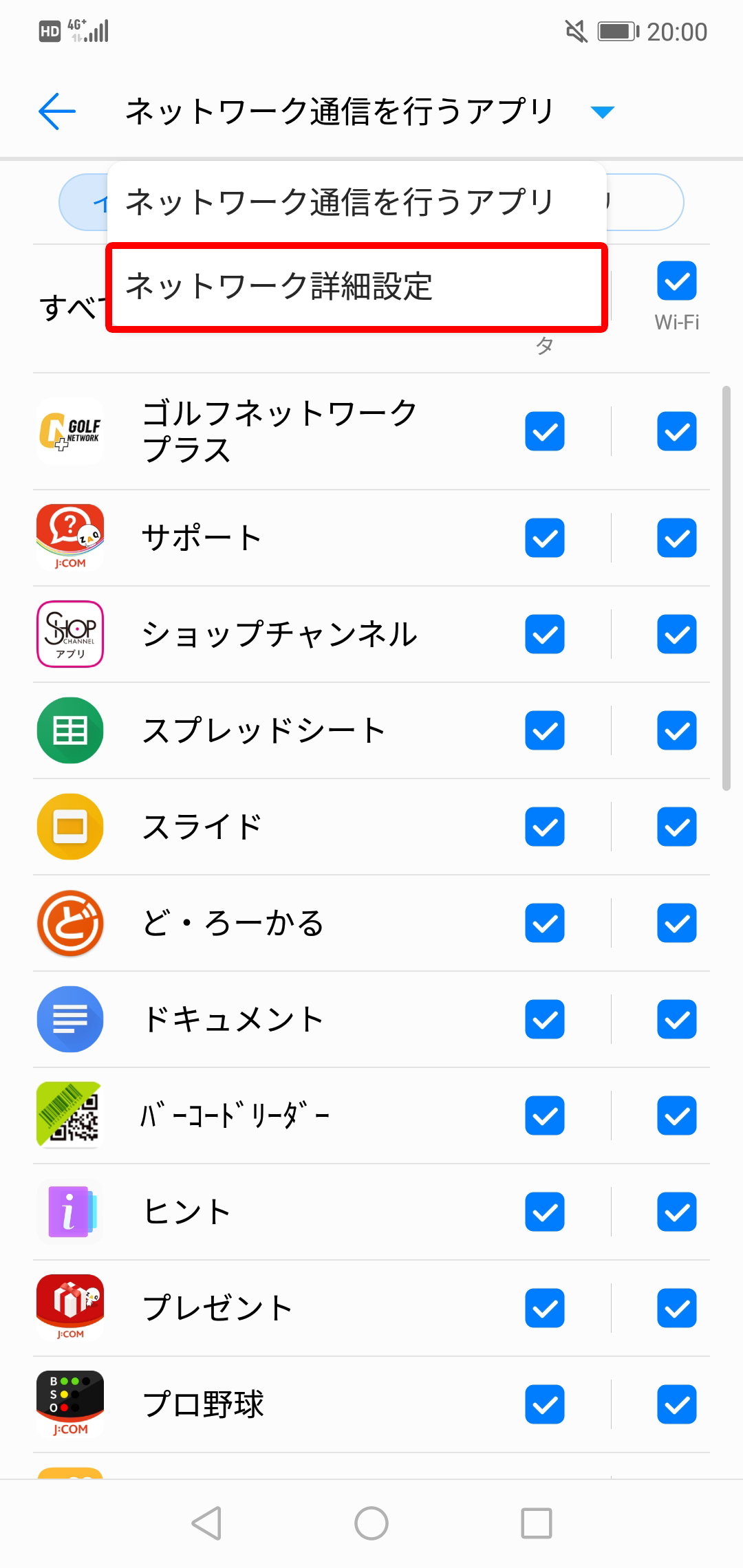The height and width of the screenshot is (1568, 743).
Task: Go back with the top-left arrow
Action: [56, 111]
